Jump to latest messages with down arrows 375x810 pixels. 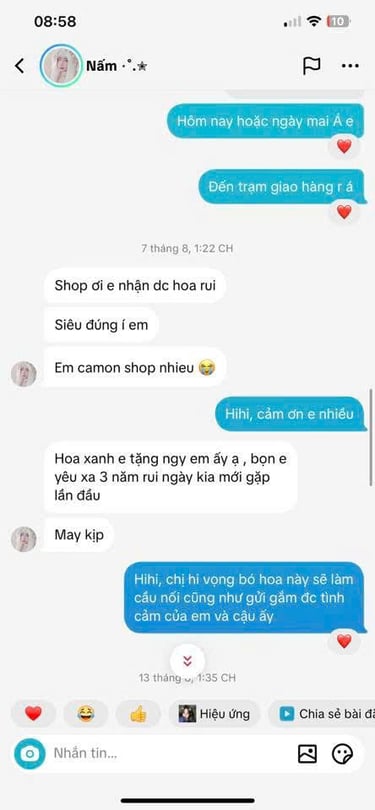tap(188, 661)
